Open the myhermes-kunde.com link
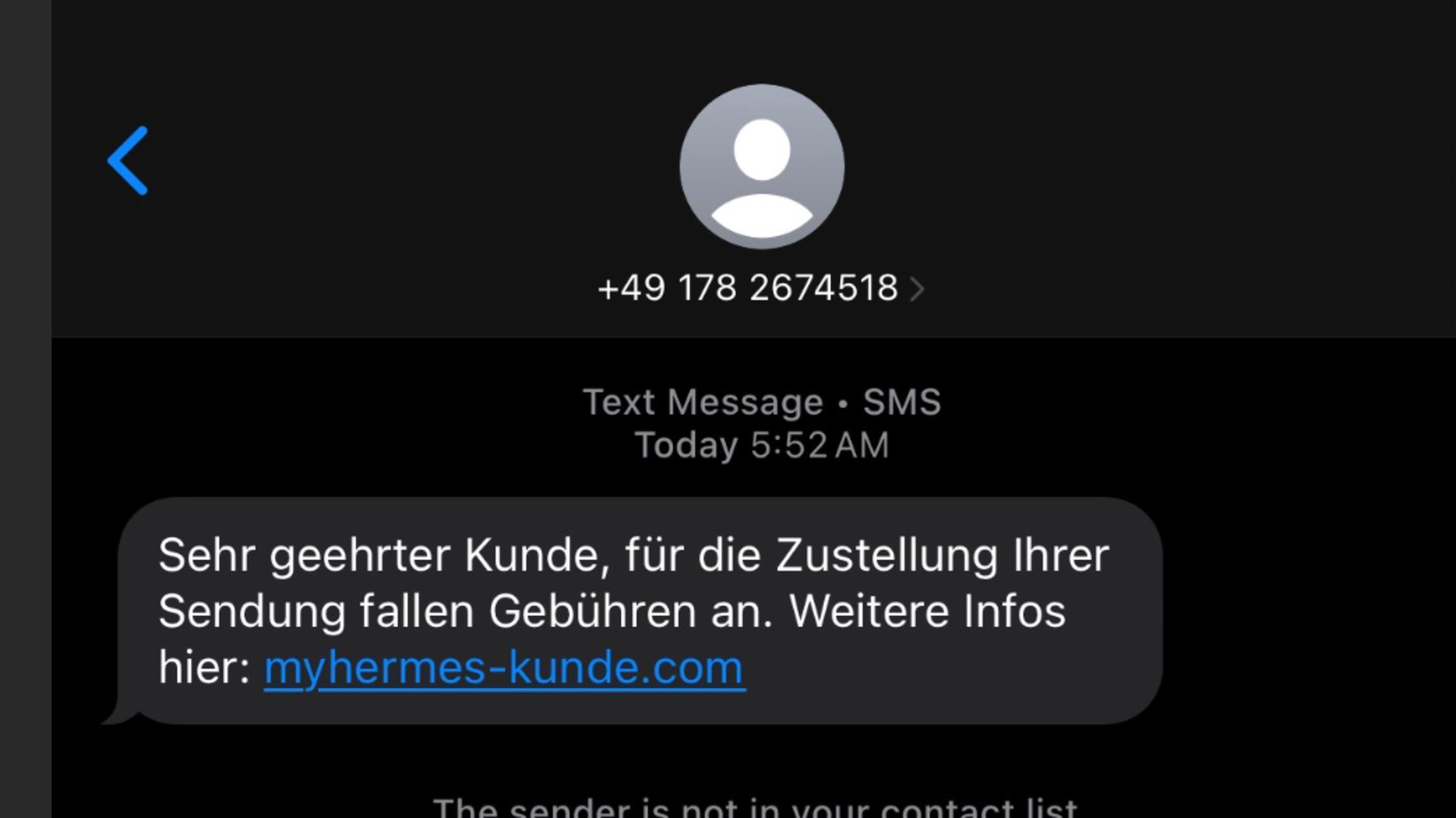Viewport: 1456px width, 818px height. [504, 668]
